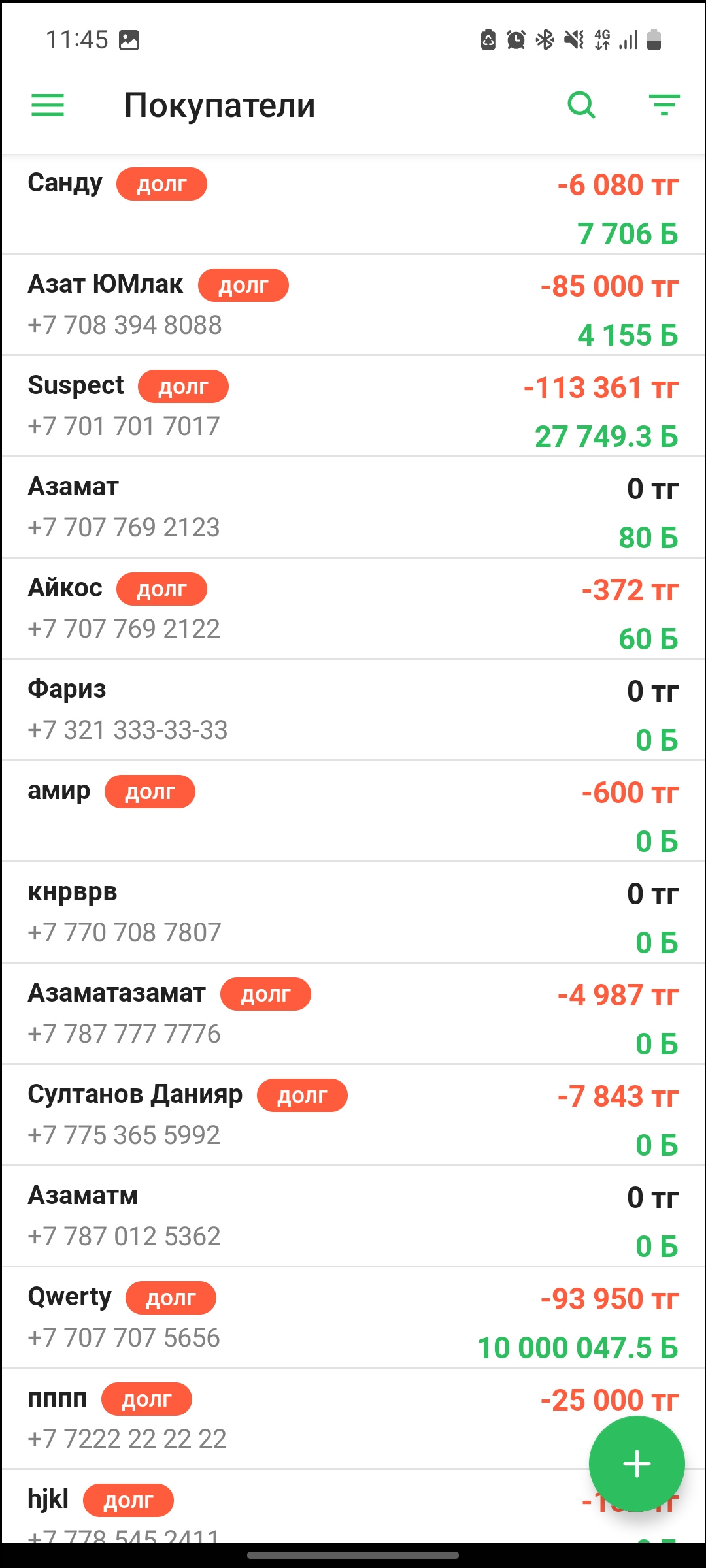Screen dimensions: 706x1568
Task: View customer Азаматм
Action: pos(353,1217)
